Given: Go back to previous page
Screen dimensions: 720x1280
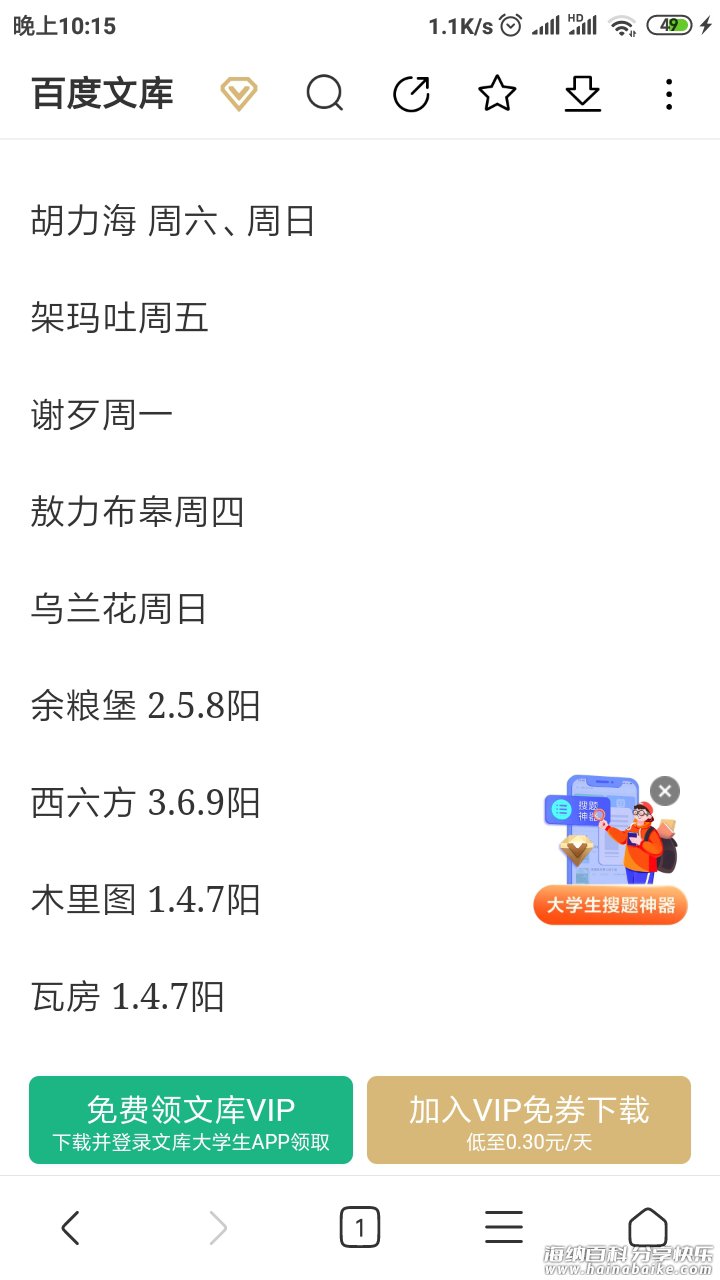Looking at the screenshot, I should 70,1227.
